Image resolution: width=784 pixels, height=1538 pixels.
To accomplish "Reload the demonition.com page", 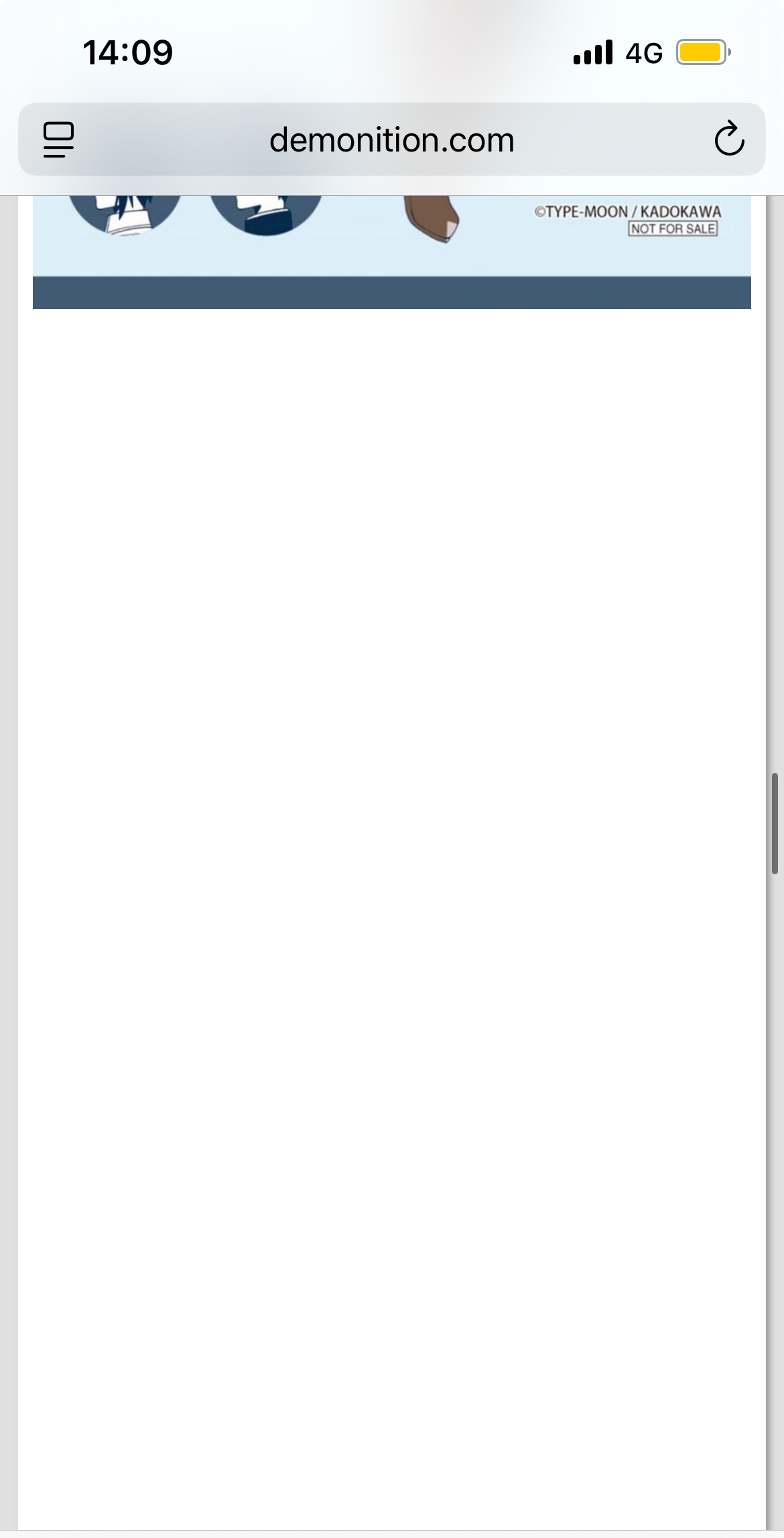I will pyautogui.click(x=729, y=139).
